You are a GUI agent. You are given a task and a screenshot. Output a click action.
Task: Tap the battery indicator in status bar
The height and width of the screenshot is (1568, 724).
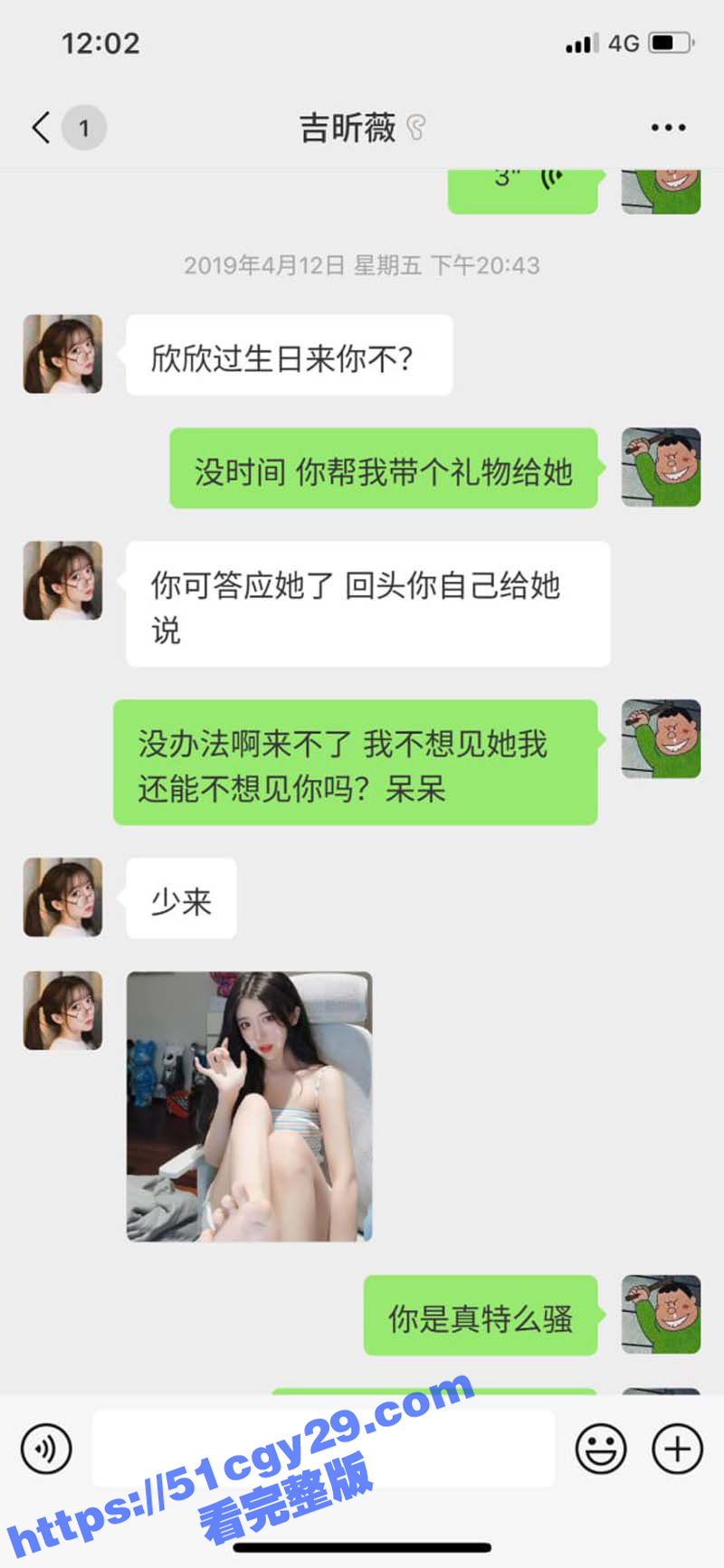click(672, 42)
